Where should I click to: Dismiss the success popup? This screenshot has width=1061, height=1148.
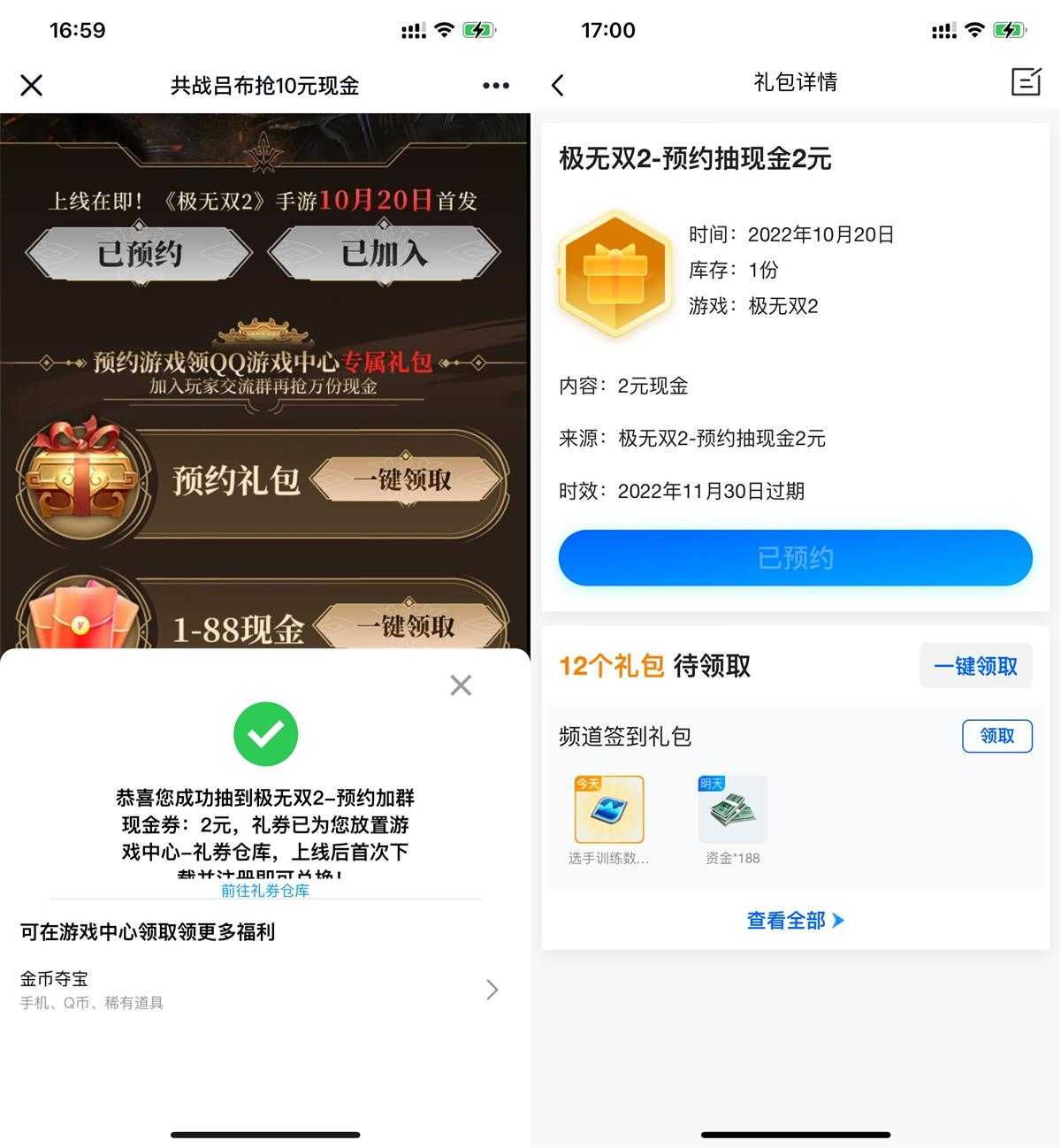click(461, 685)
